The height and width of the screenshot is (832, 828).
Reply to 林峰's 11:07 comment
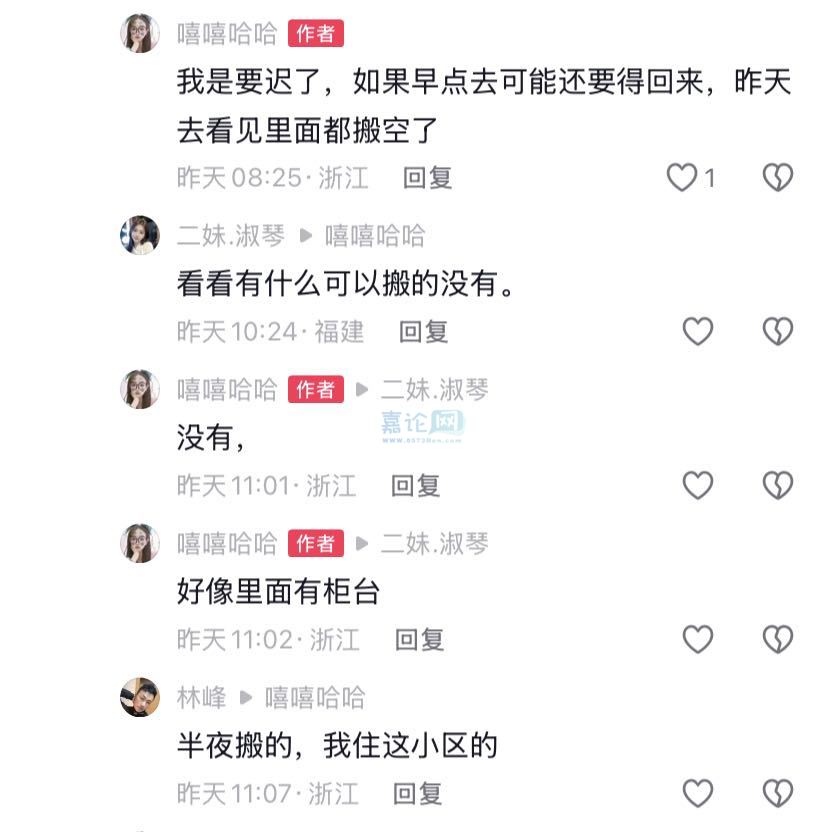[x=417, y=794]
